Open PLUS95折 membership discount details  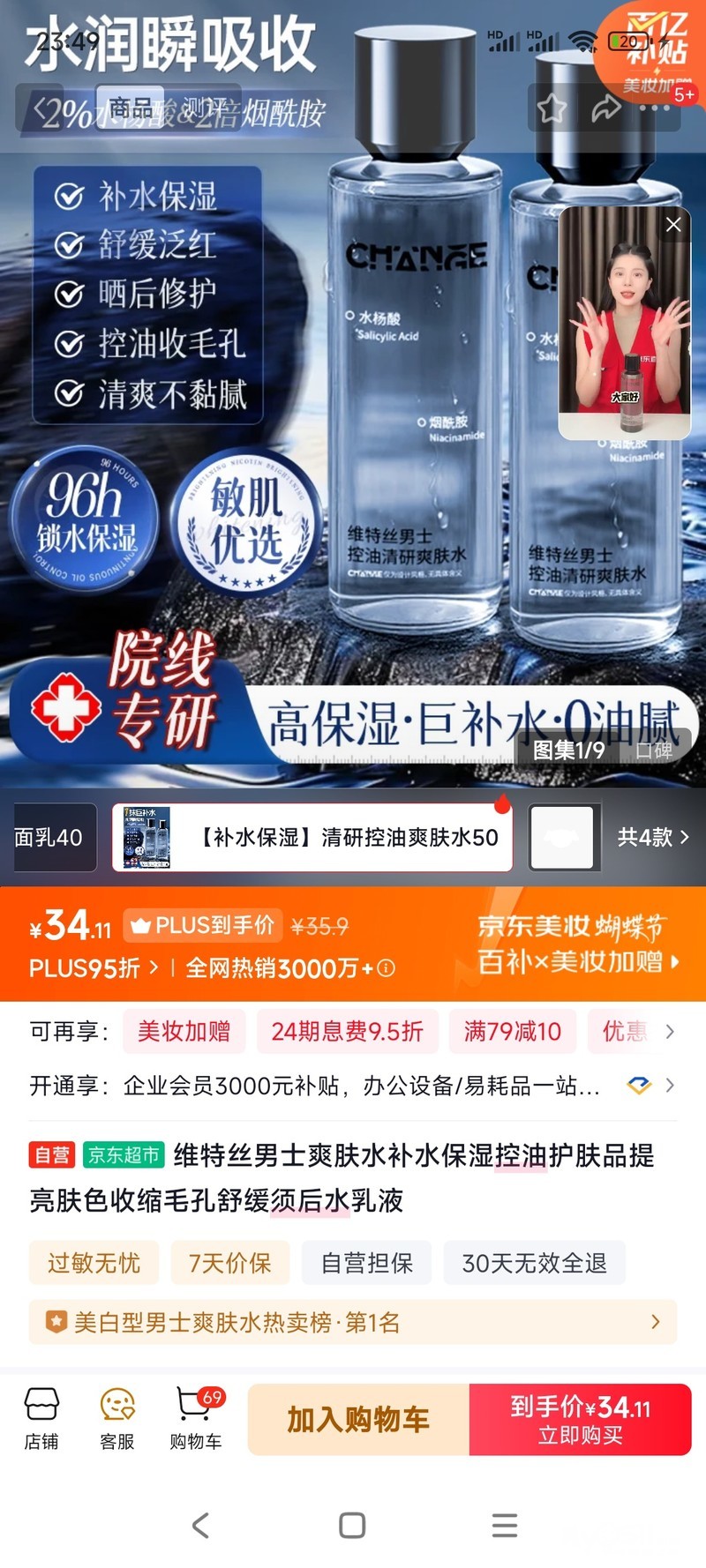94,968
